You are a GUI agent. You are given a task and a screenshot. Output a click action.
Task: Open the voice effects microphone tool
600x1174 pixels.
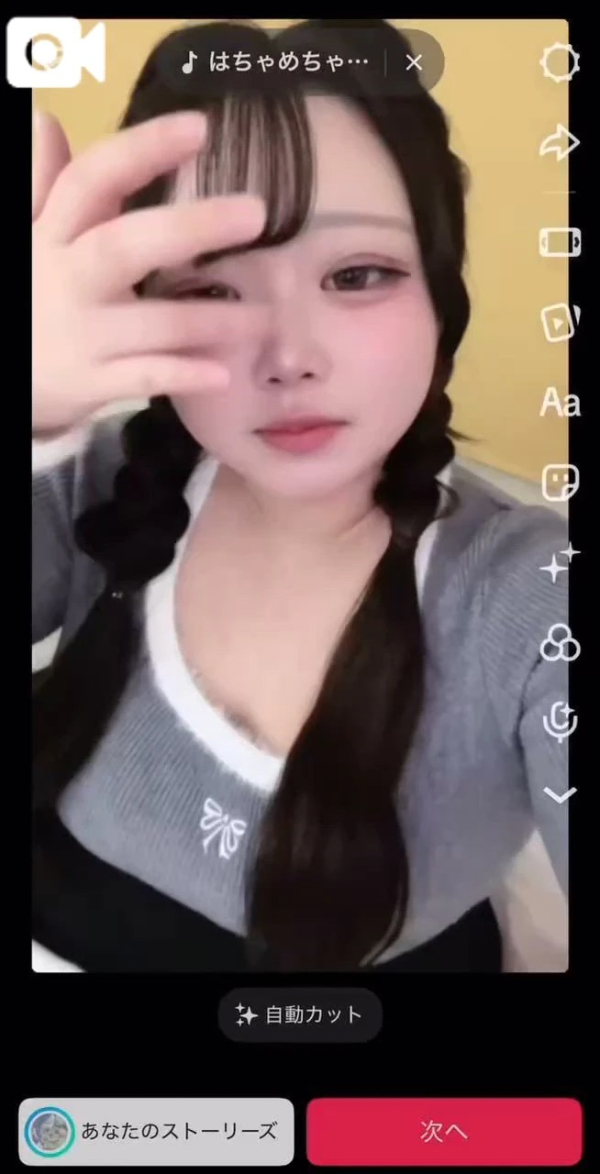pos(560,720)
